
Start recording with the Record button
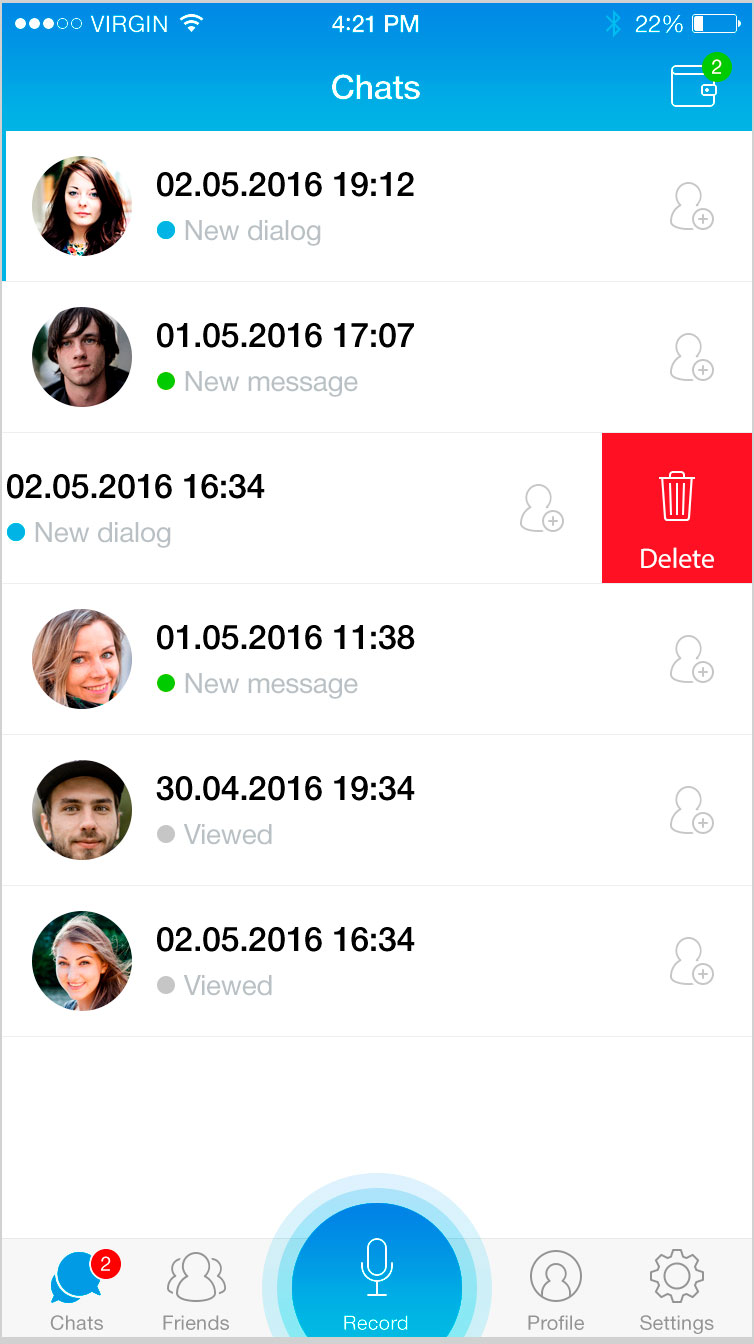tap(376, 1272)
